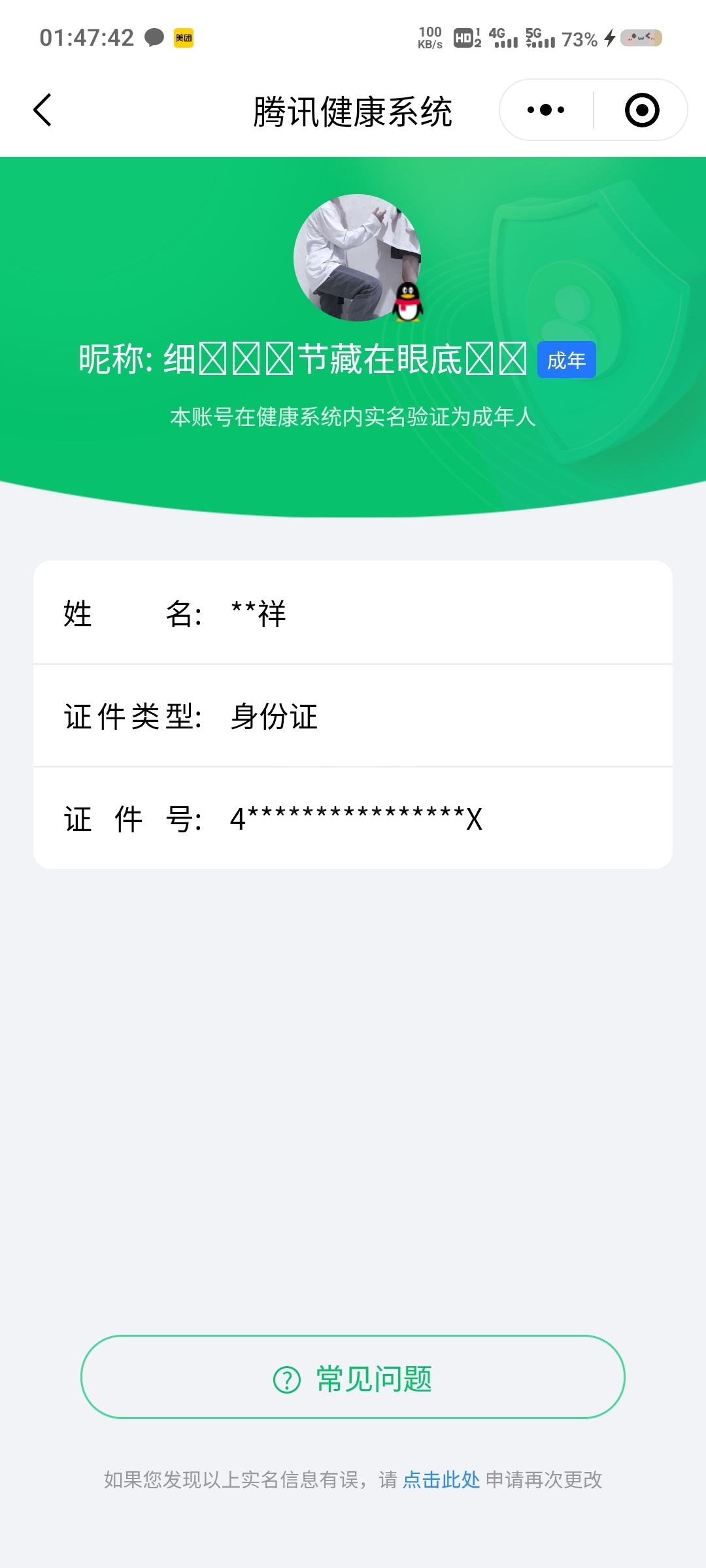Open the mini program more options menu
Image resolution: width=706 pixels, height=1568 pixels.
[x=546, y=110]
